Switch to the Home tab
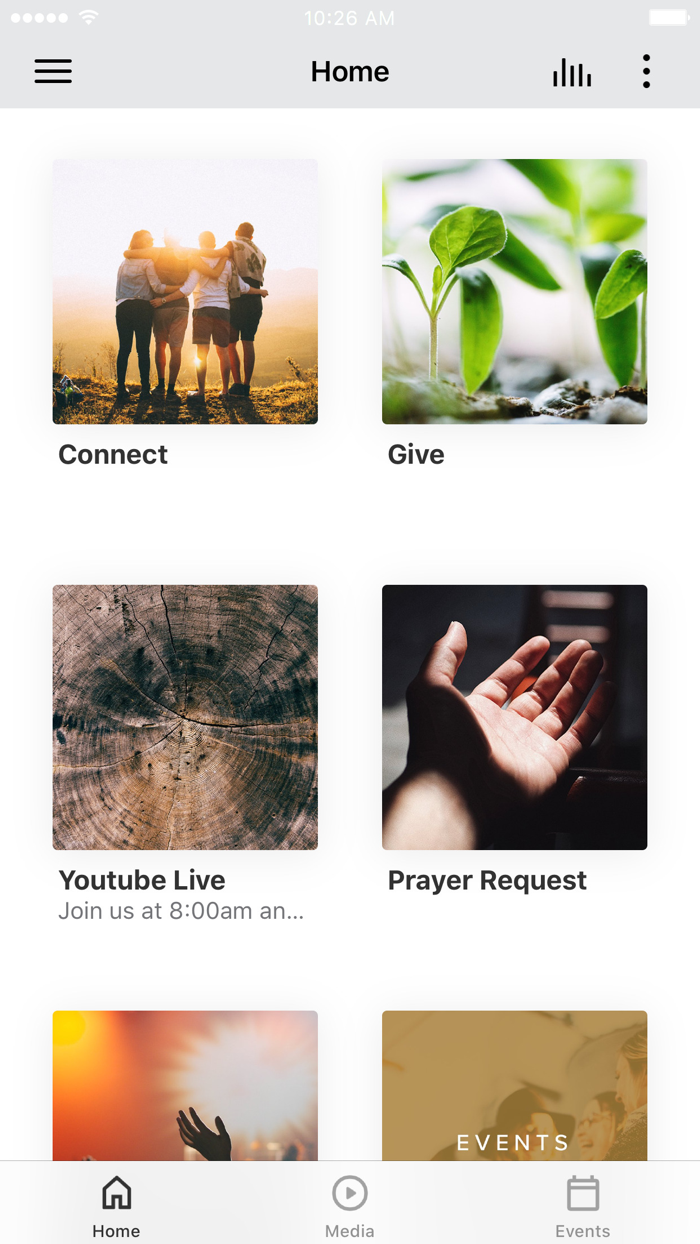 (116, 1206)
